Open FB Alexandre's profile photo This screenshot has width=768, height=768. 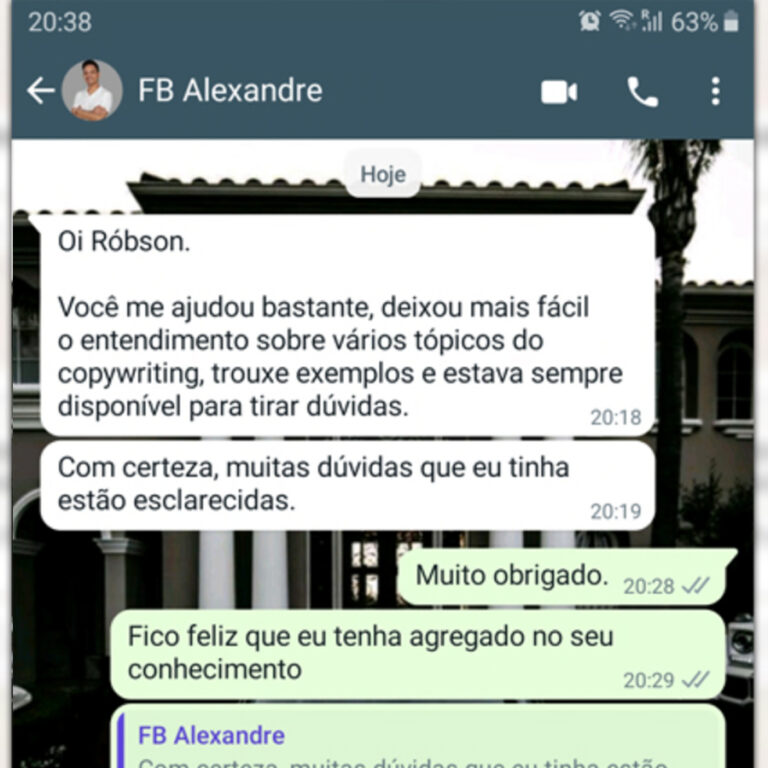(x=92, y=91)
